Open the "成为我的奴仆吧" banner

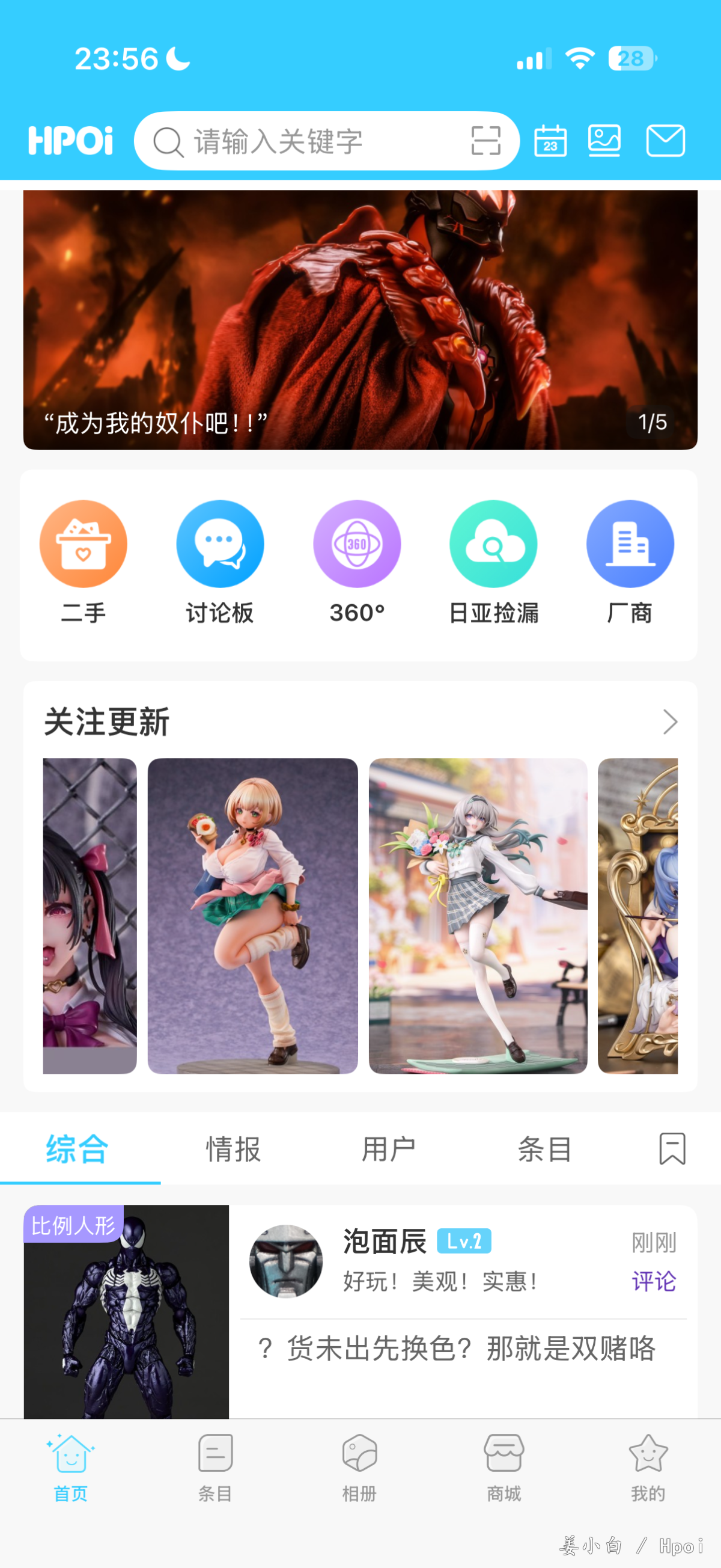(360, 320)
